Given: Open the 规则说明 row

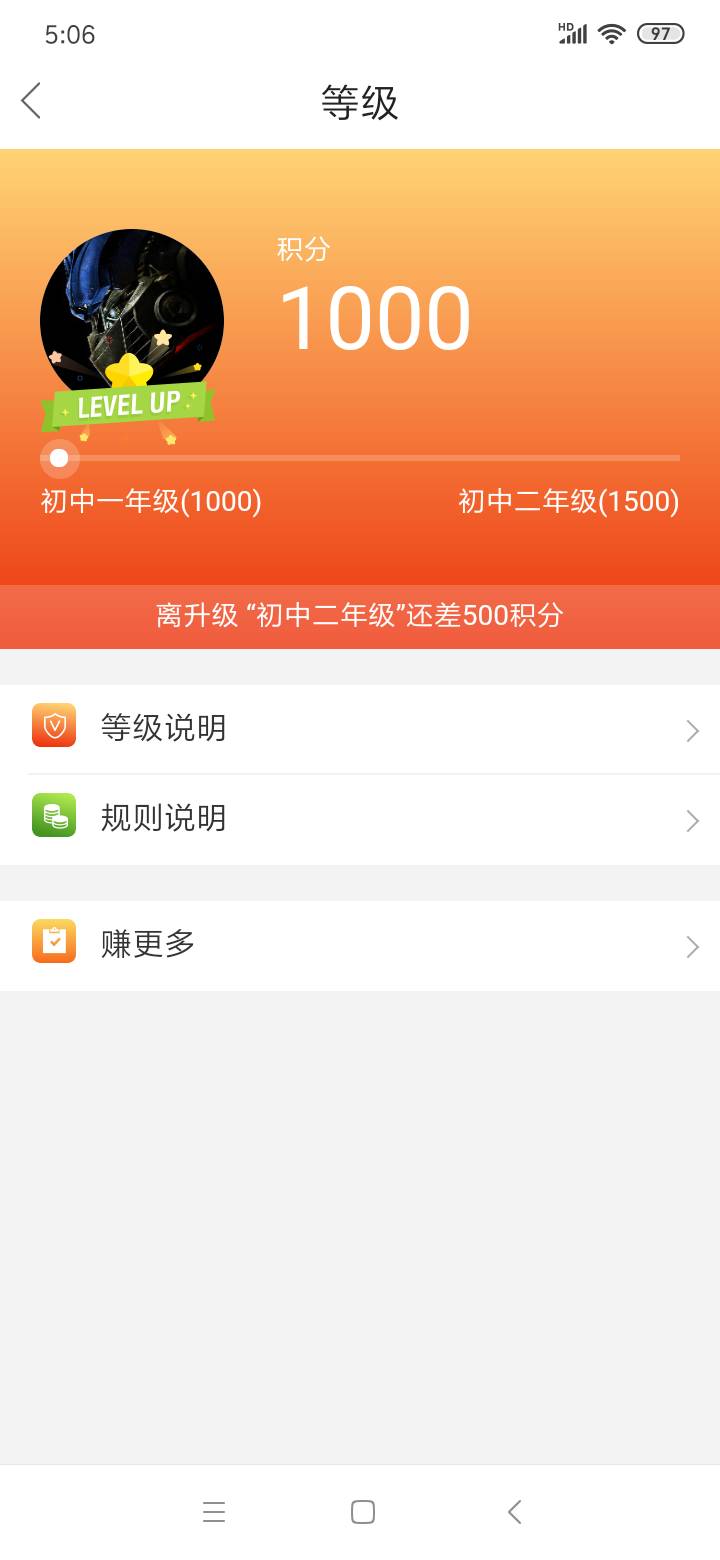Looking at the screenshot, I should pos(360,819).
